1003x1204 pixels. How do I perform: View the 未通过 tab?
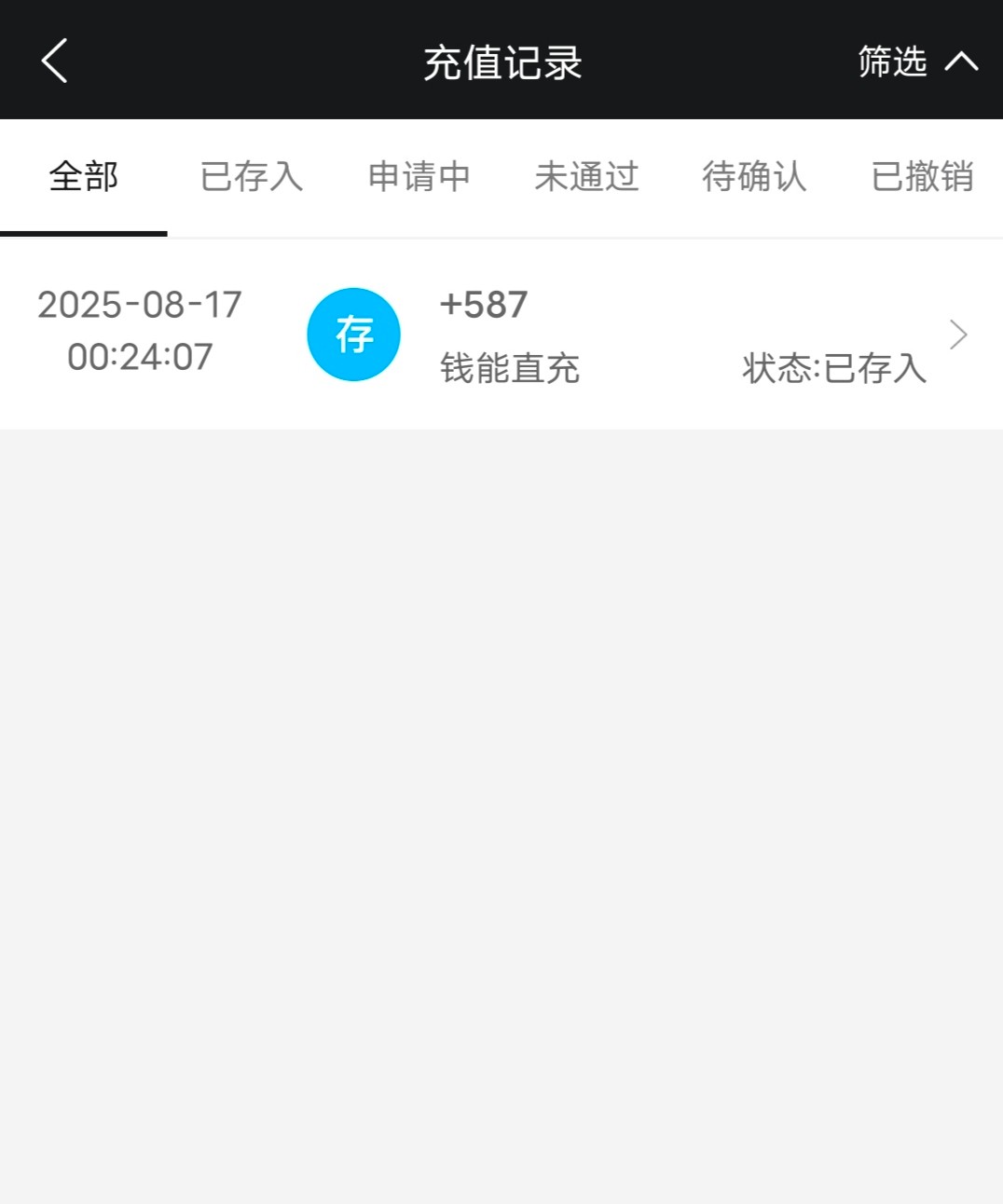point(586,177)
